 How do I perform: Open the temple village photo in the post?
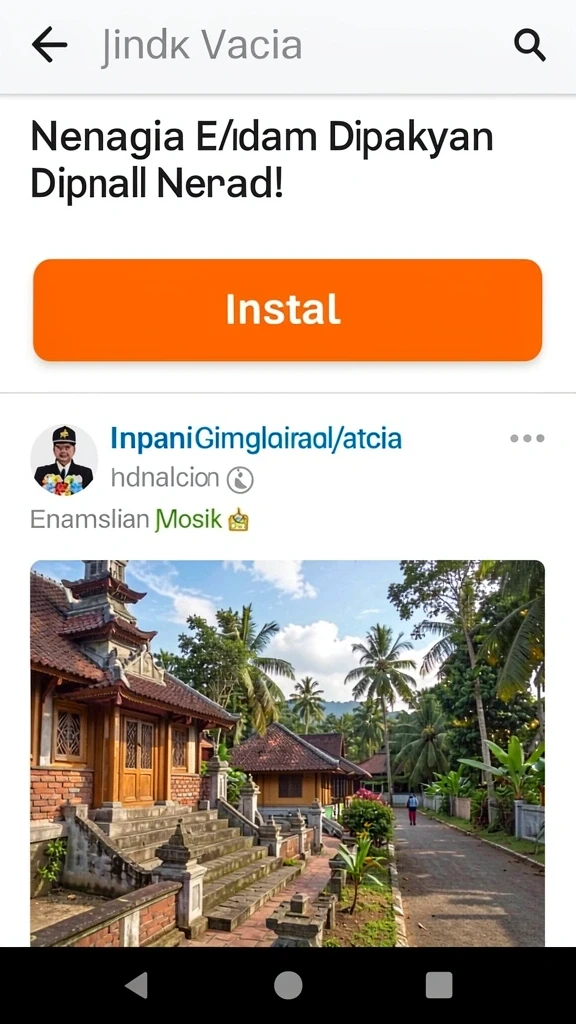tap(287, 753)
